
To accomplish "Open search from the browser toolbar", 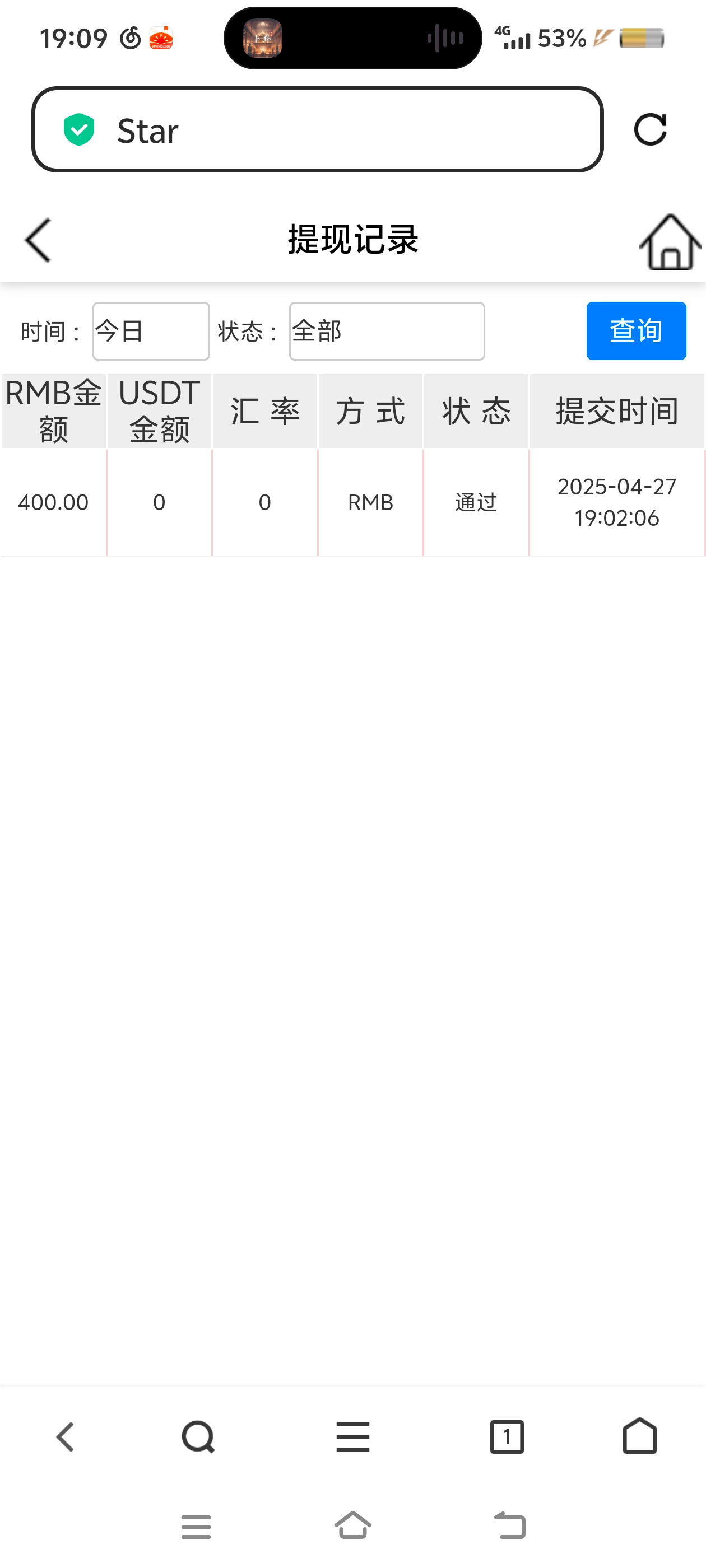I will tap(198, 1437).
